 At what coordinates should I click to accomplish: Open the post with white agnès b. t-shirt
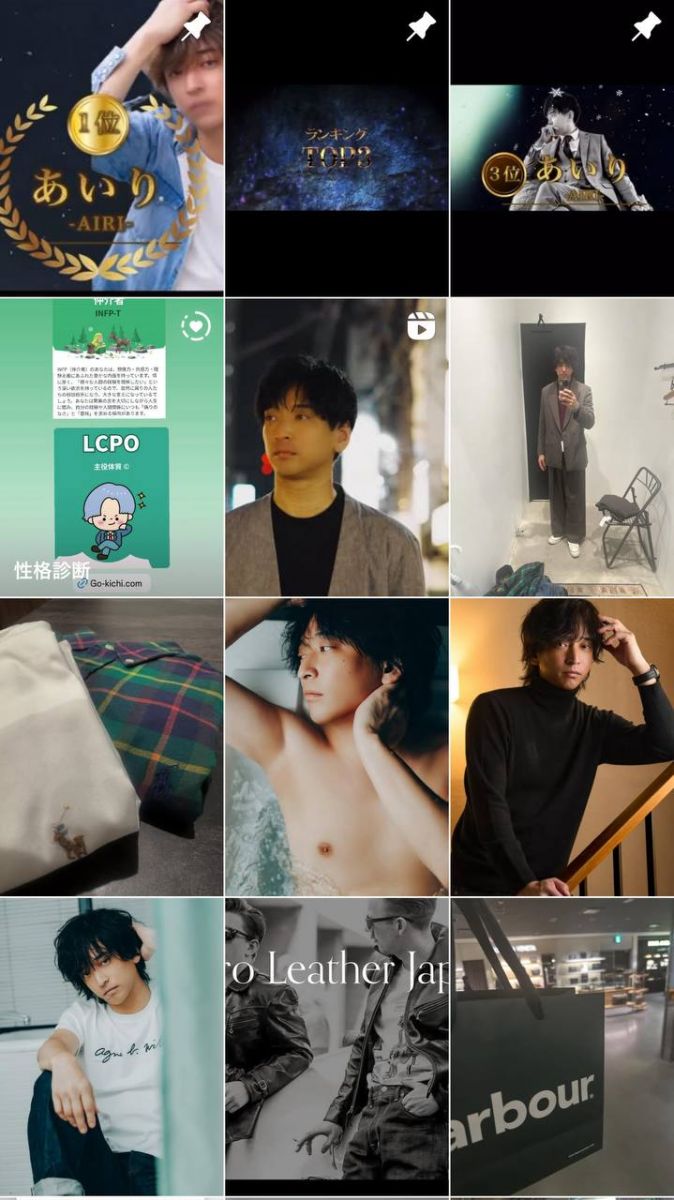tap(111, 1046)
